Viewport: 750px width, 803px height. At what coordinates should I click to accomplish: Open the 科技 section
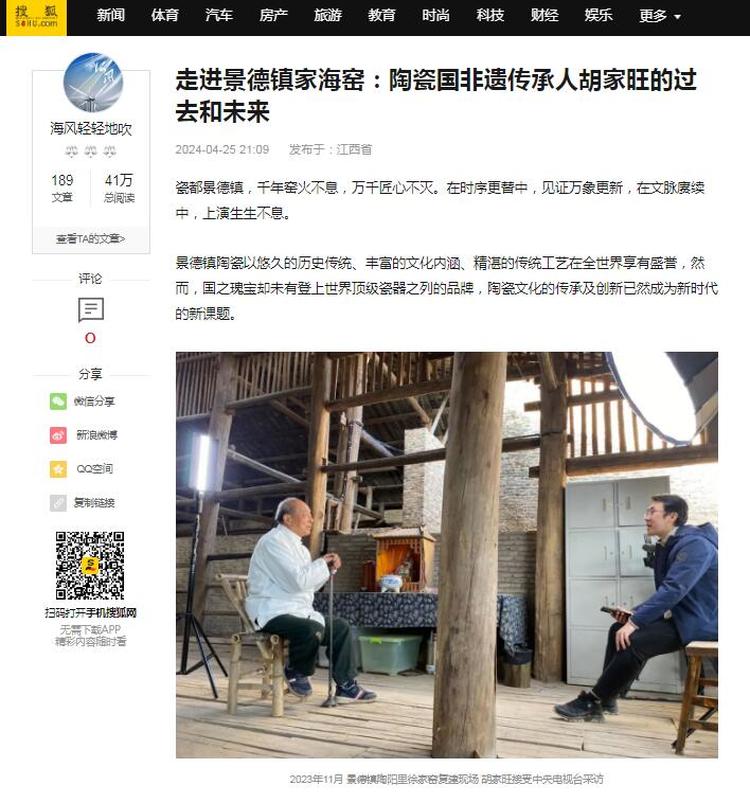point(490,16)
